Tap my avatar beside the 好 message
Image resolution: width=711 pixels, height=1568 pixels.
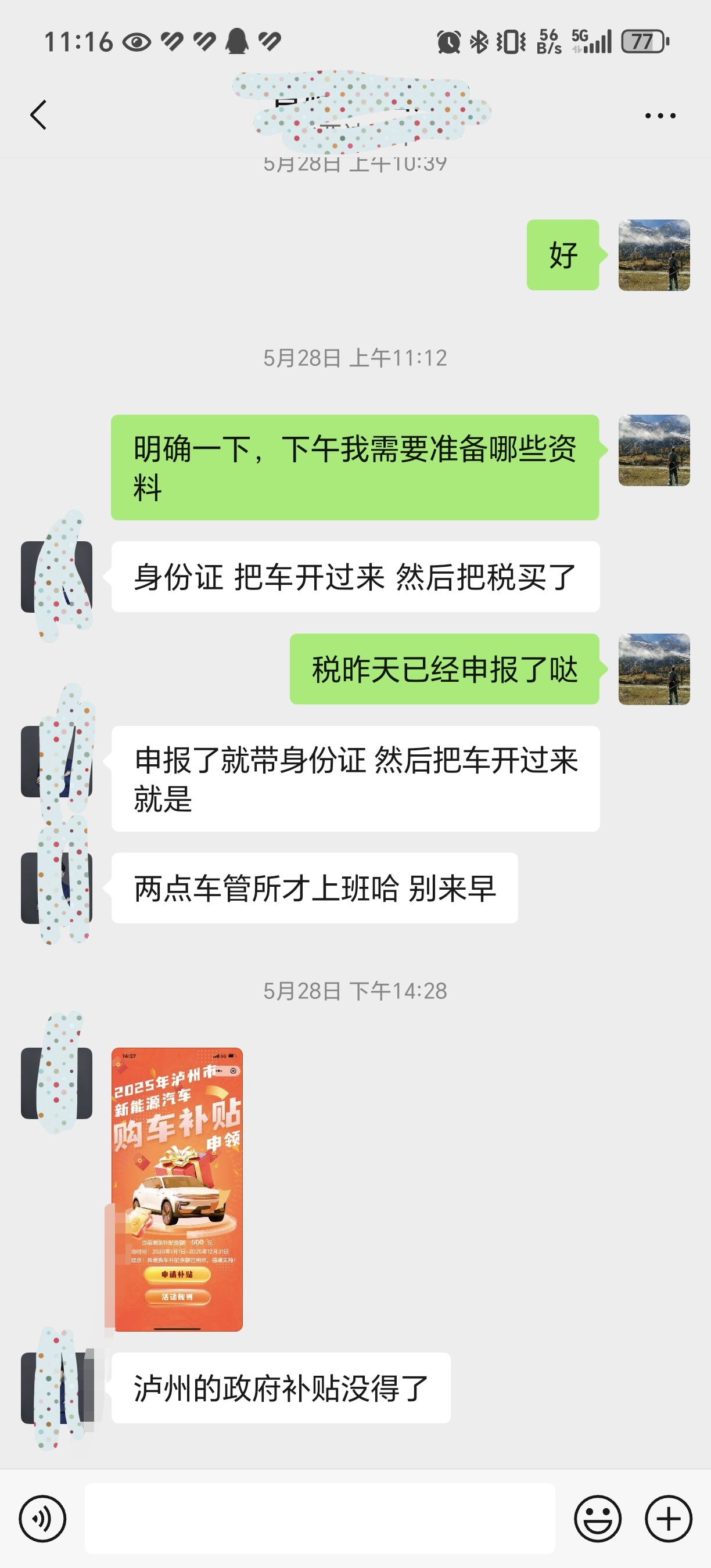pos(653,255)
